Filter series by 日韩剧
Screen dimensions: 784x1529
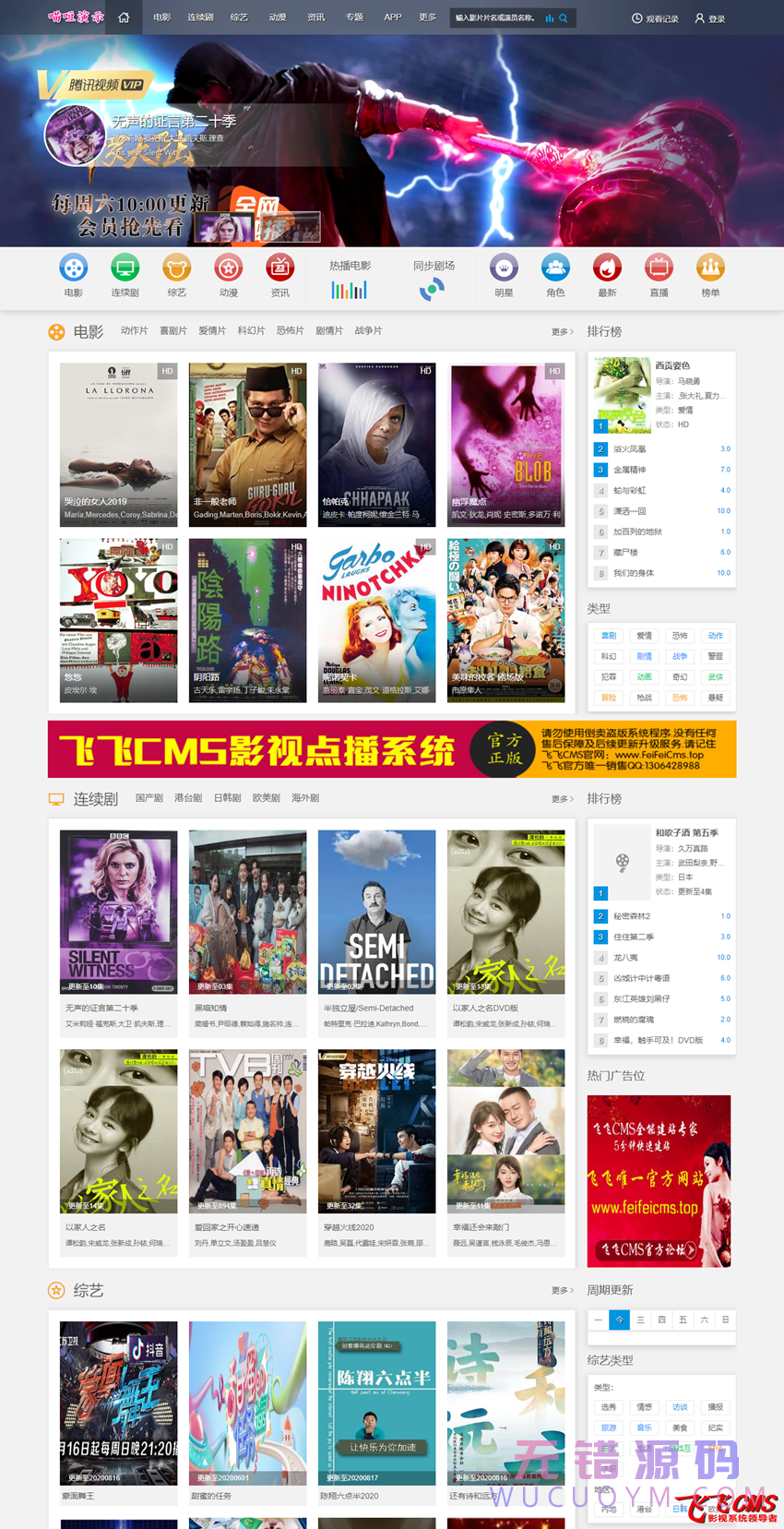click(227, 798)
